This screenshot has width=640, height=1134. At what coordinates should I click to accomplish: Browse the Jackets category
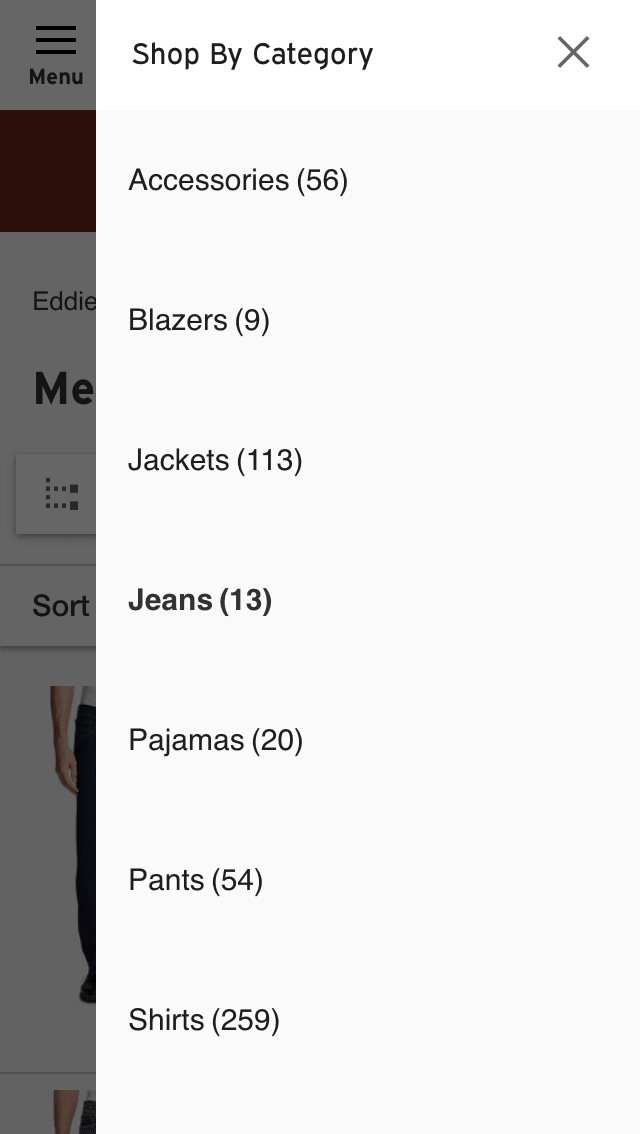215,460
